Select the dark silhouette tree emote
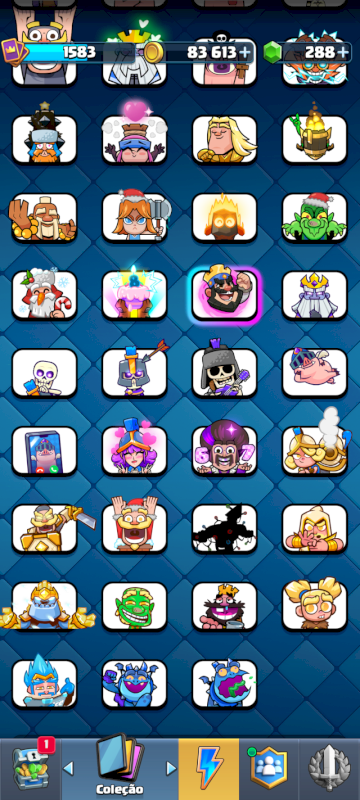 [x=224, y=528]
